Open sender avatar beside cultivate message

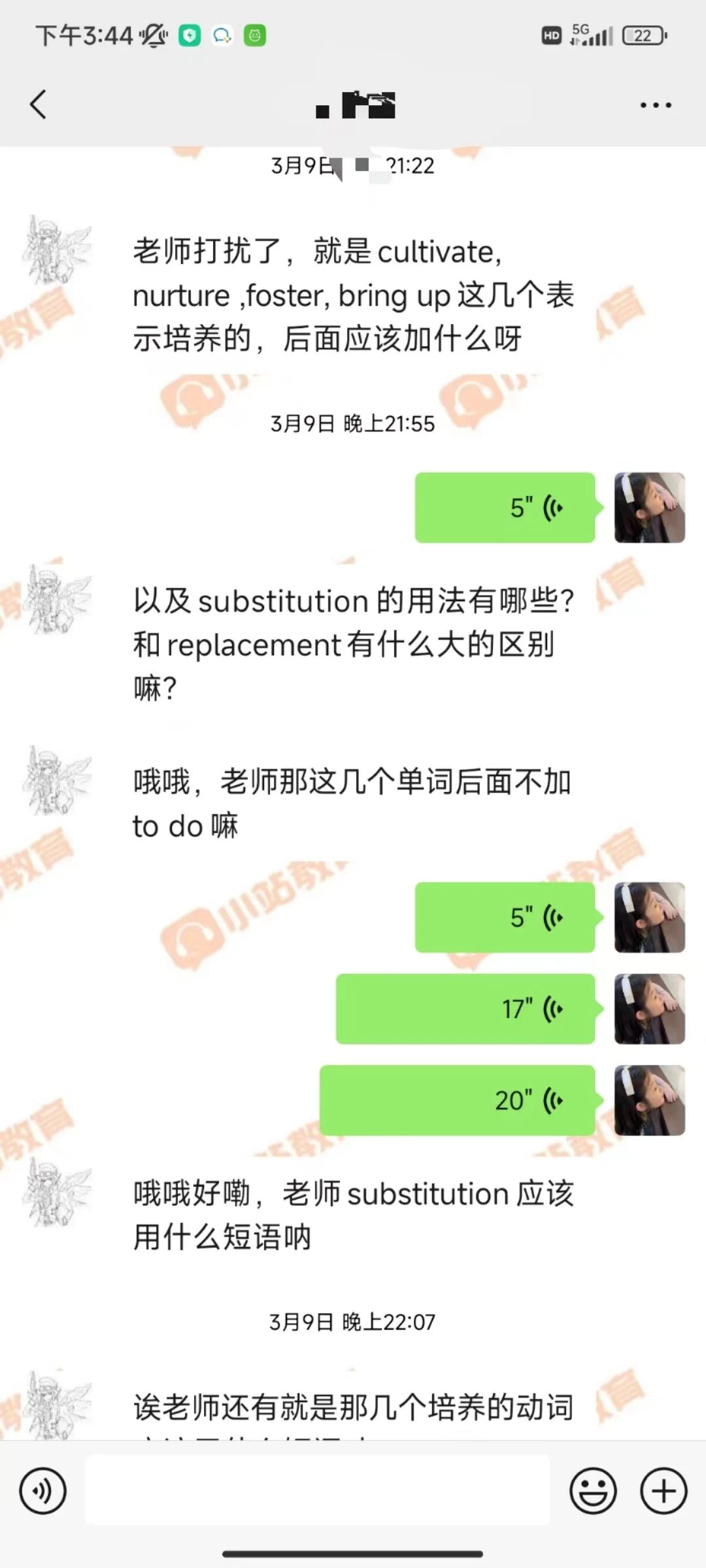tap(57, 250)
